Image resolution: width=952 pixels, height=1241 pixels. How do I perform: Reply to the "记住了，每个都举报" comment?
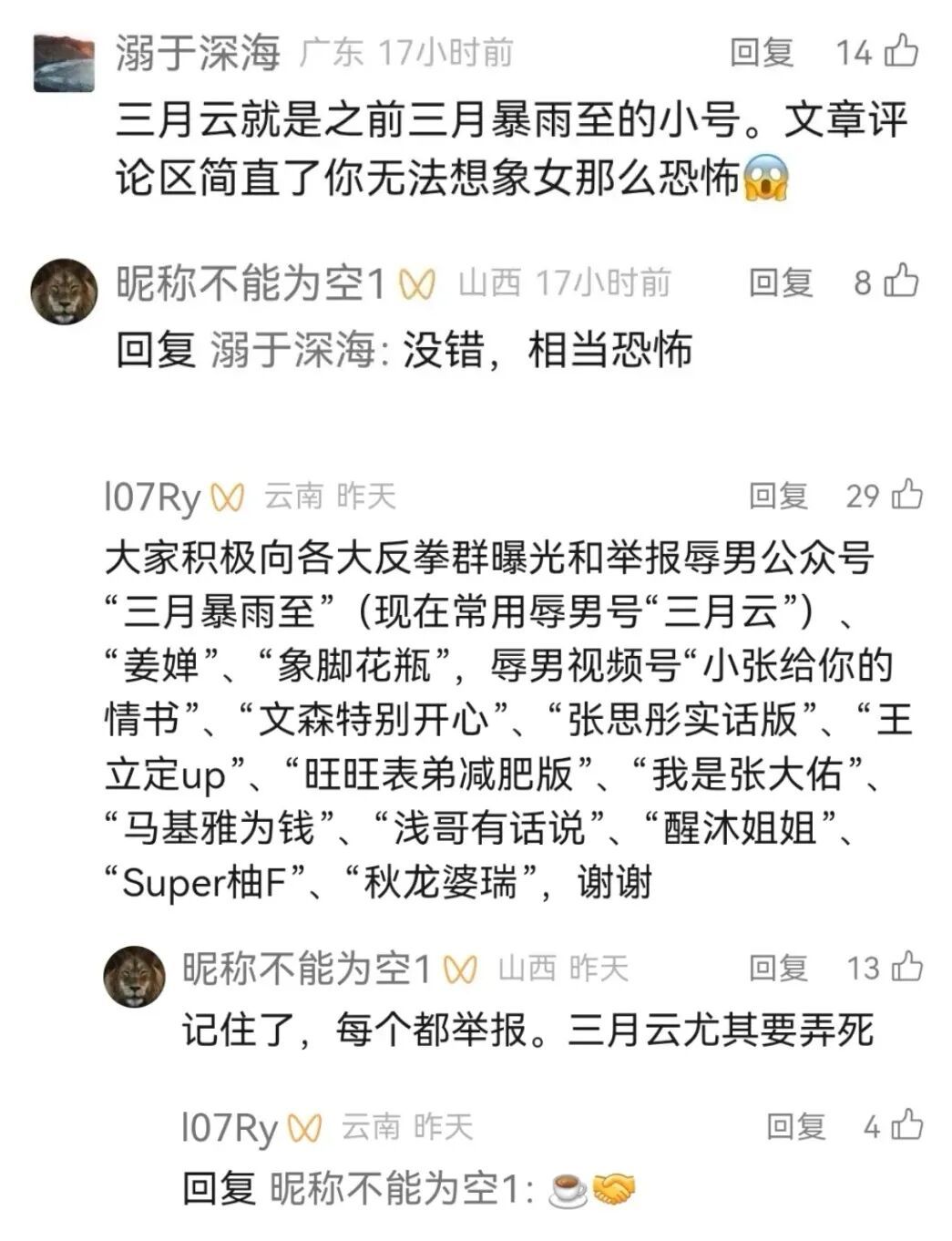click(x=779, y=968)
